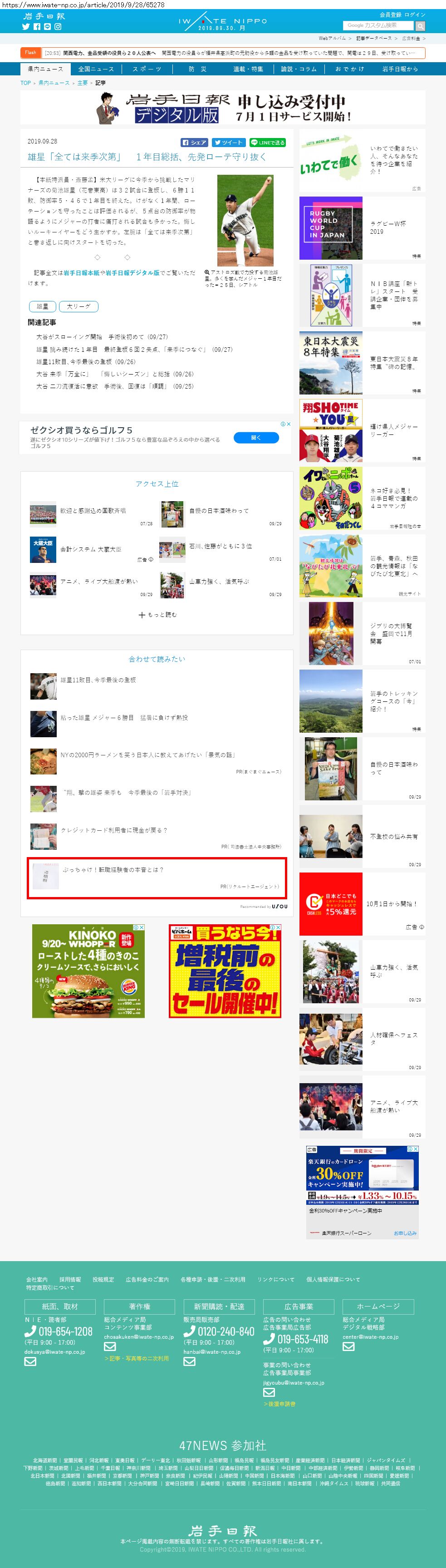
Task: Switch to the 全国ニュース tab
Action: (x=96, y=69)
